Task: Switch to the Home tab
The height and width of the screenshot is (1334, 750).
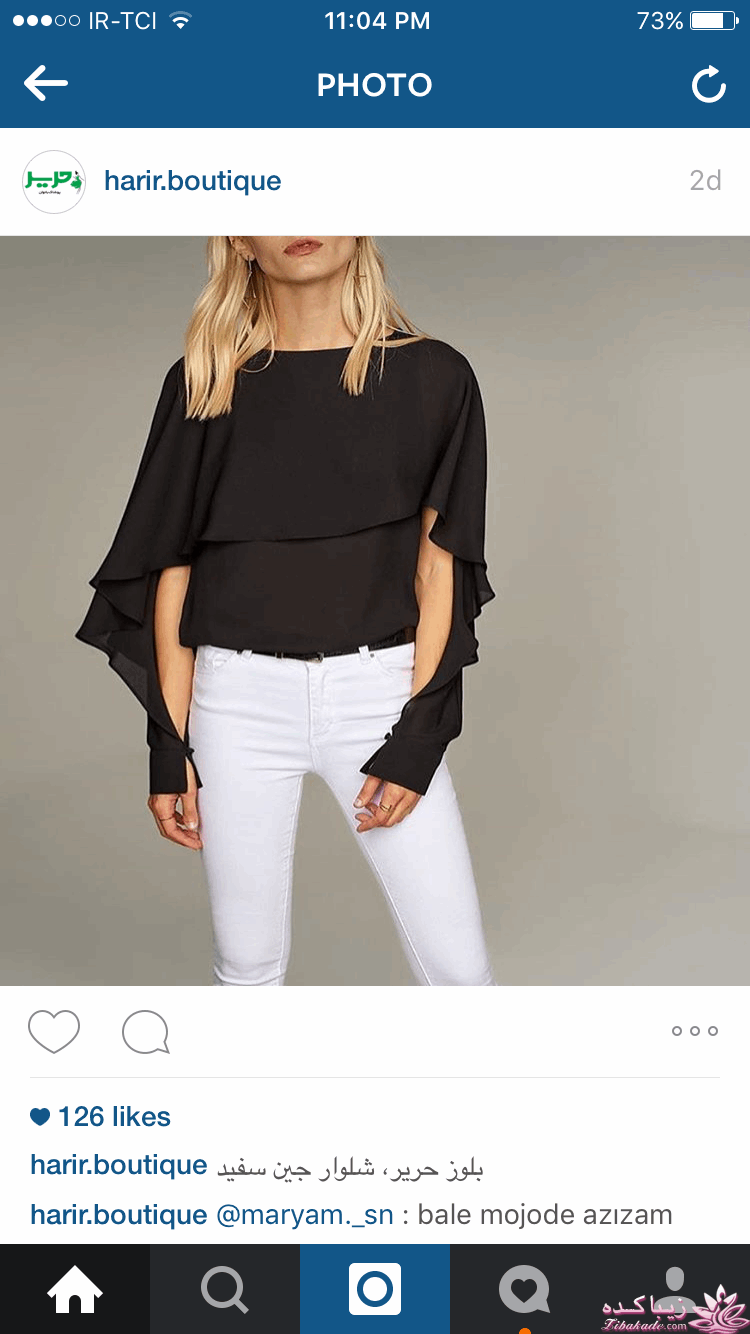Action: 75,1289
